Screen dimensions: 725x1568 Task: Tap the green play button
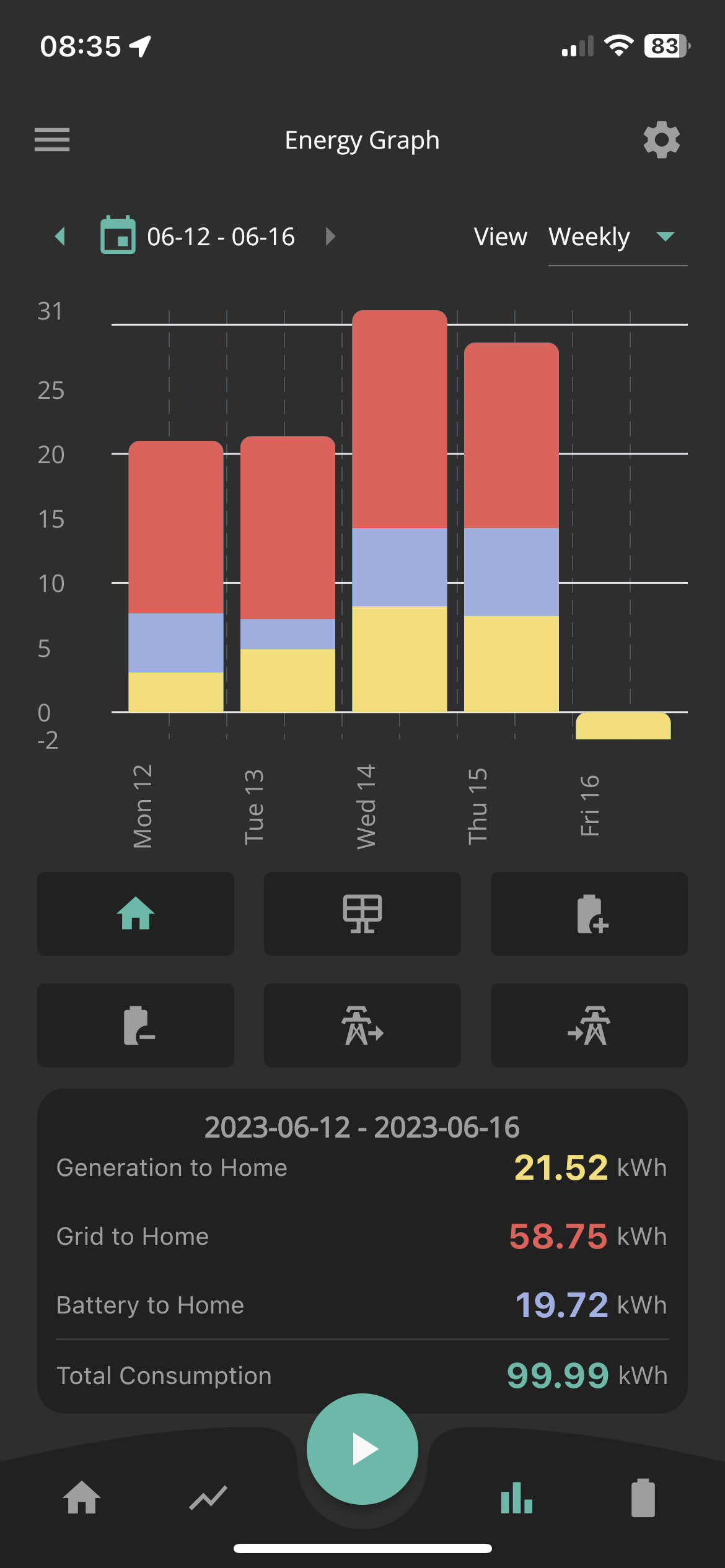[x=362, y=1449]
